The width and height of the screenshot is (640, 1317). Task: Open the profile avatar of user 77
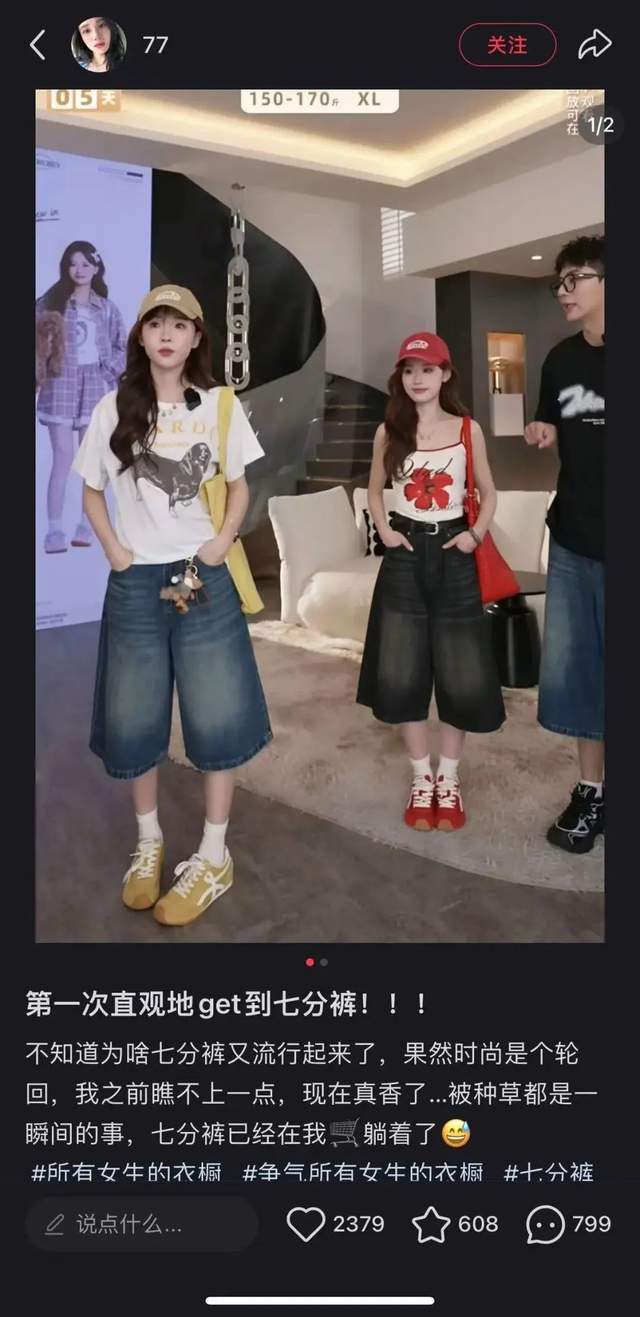pos(99,45)
